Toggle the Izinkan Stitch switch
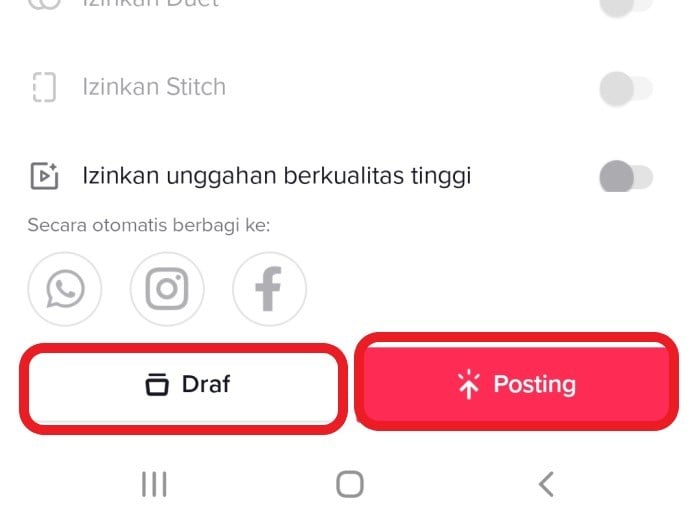The height and width of the screenshot is (525, 700). pos(625,89)
